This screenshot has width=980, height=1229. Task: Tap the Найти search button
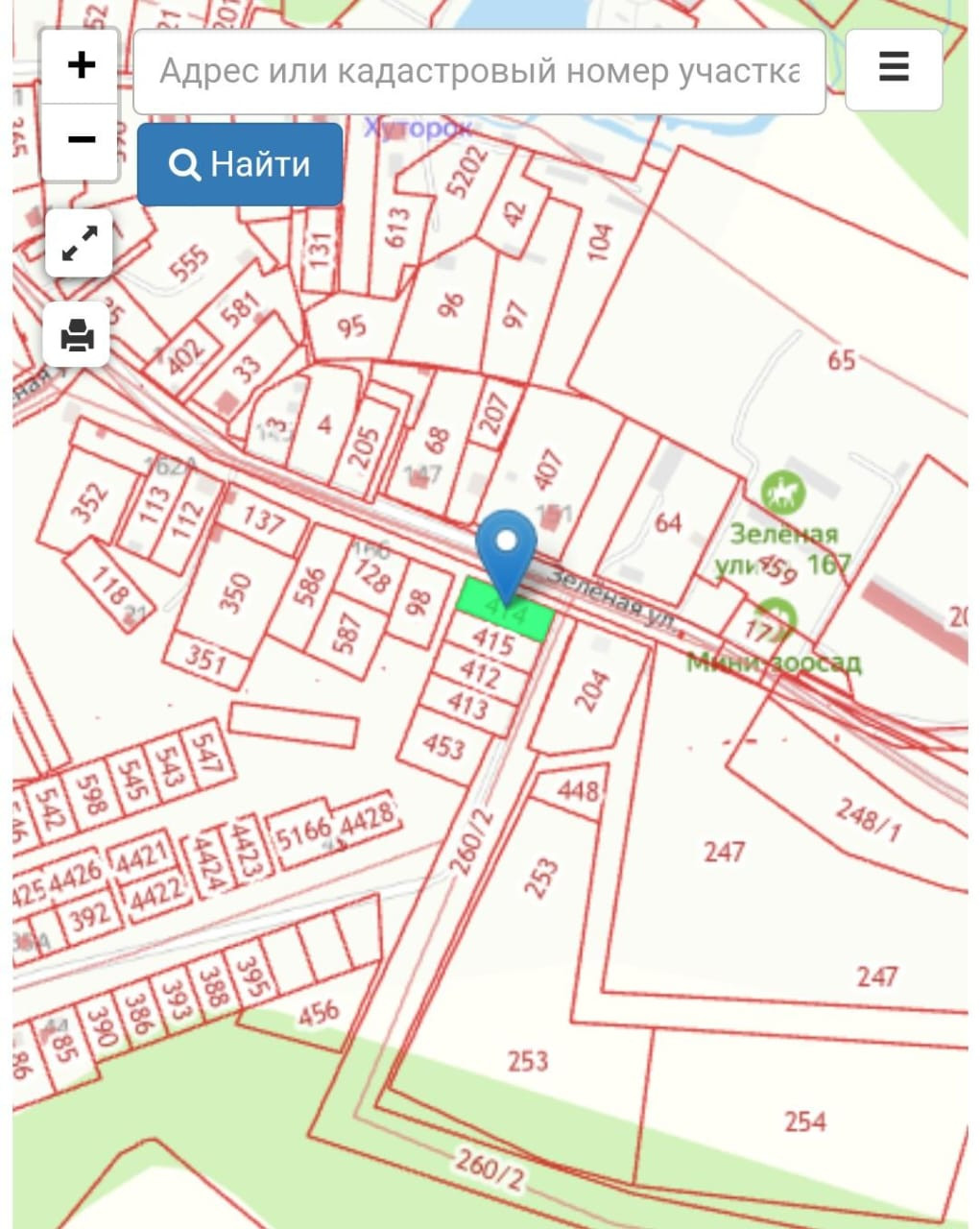click(x=240, y=164)
